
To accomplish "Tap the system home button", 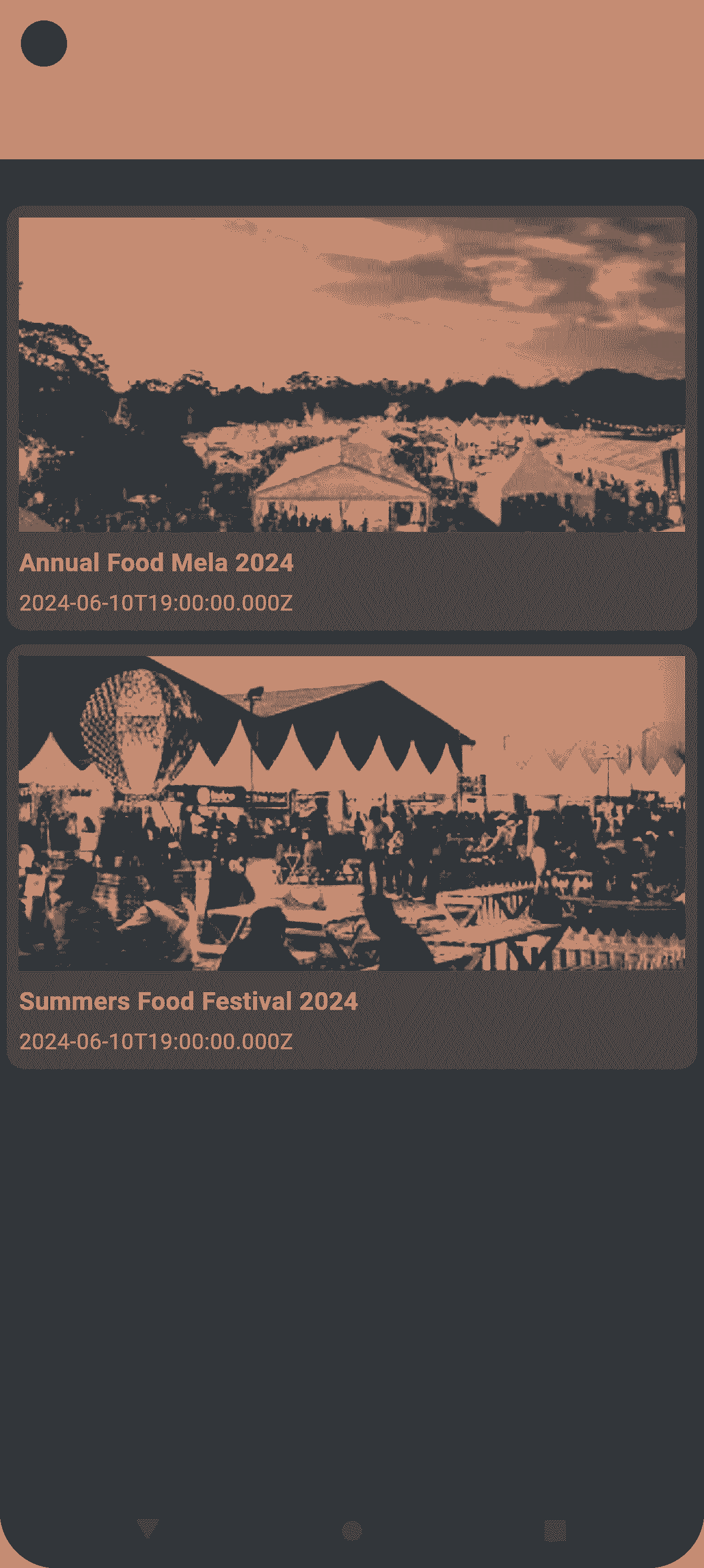I will click(351, 1530).
